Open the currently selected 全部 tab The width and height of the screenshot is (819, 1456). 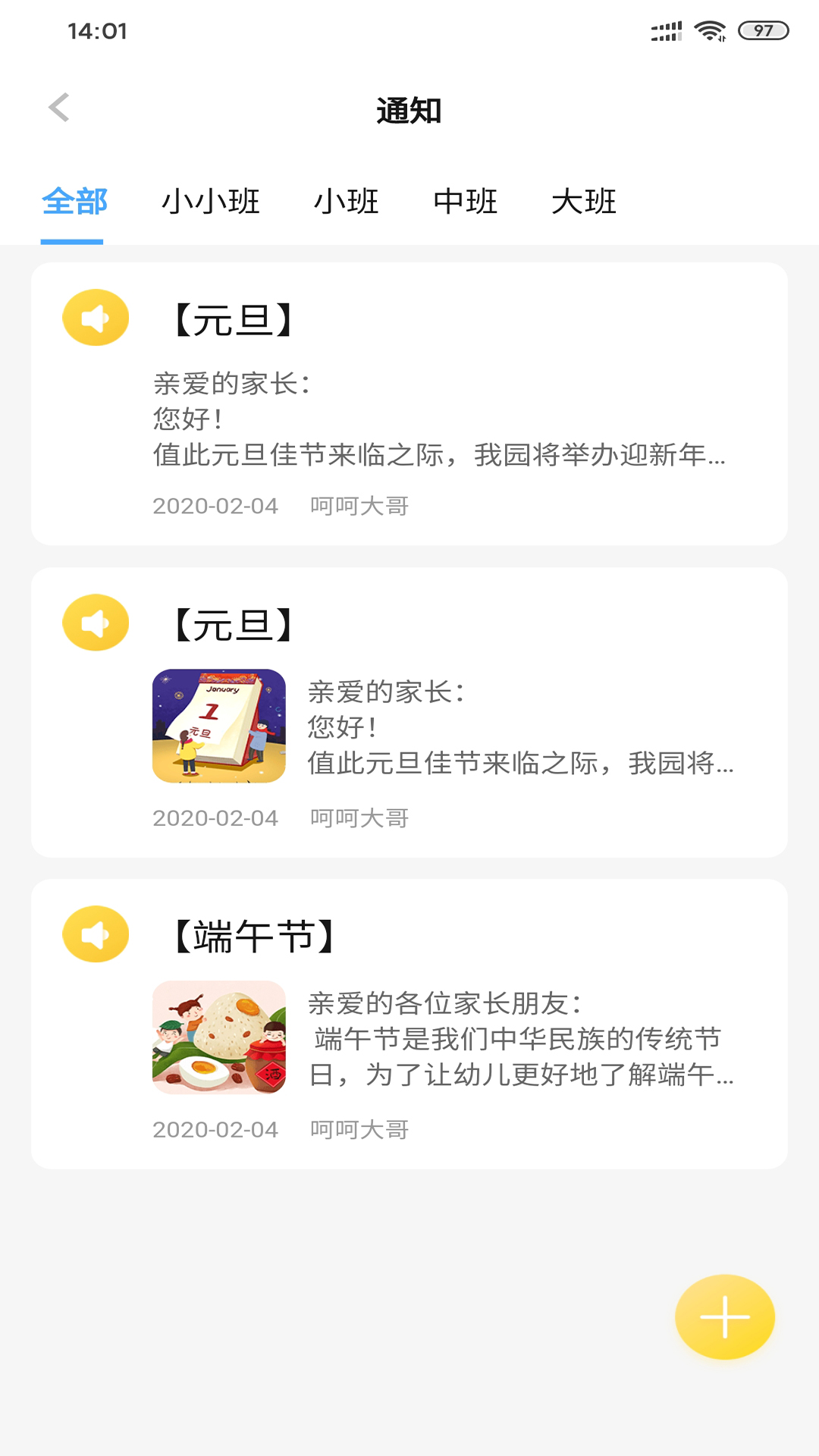pyautogui.click(x=74, y=202)
